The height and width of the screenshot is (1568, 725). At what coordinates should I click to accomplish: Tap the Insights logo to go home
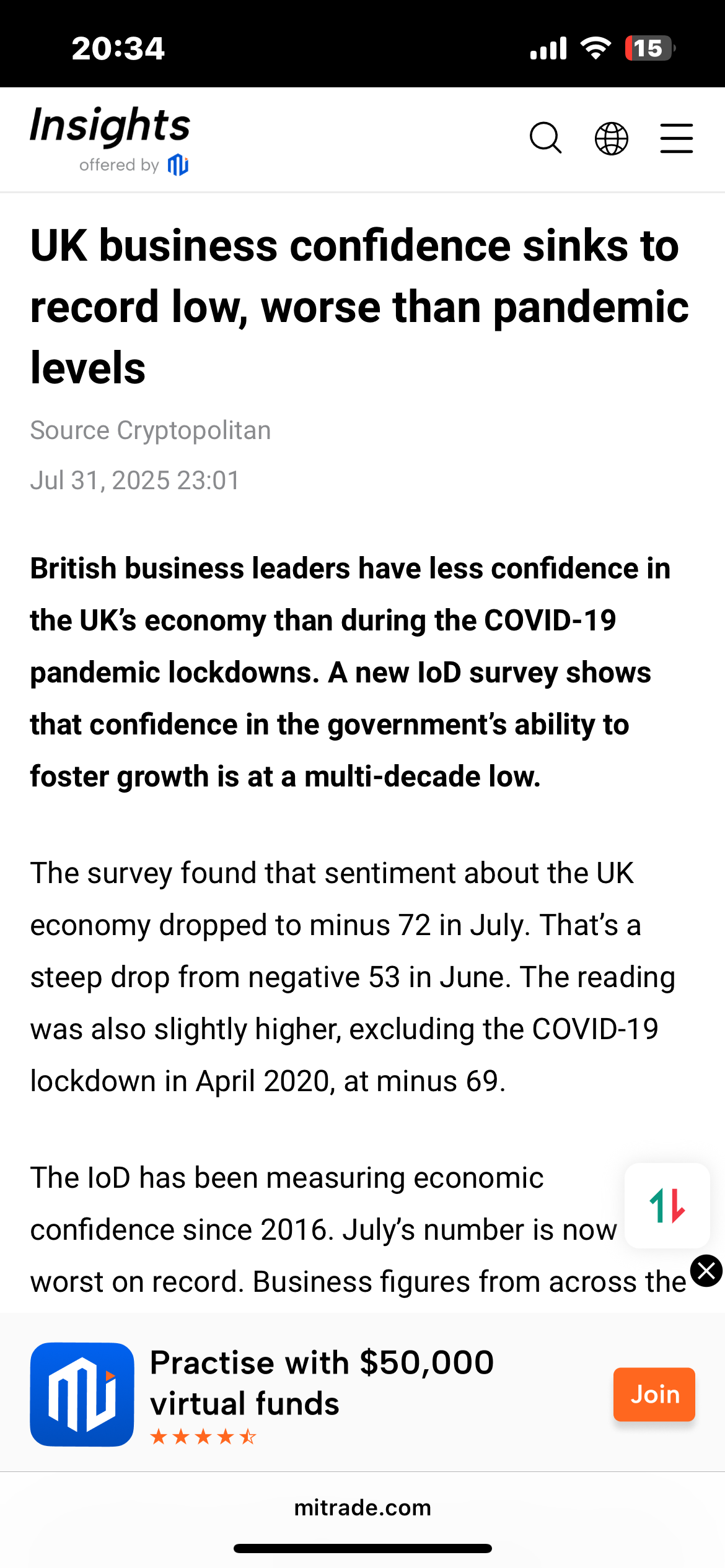pos(110,140)
